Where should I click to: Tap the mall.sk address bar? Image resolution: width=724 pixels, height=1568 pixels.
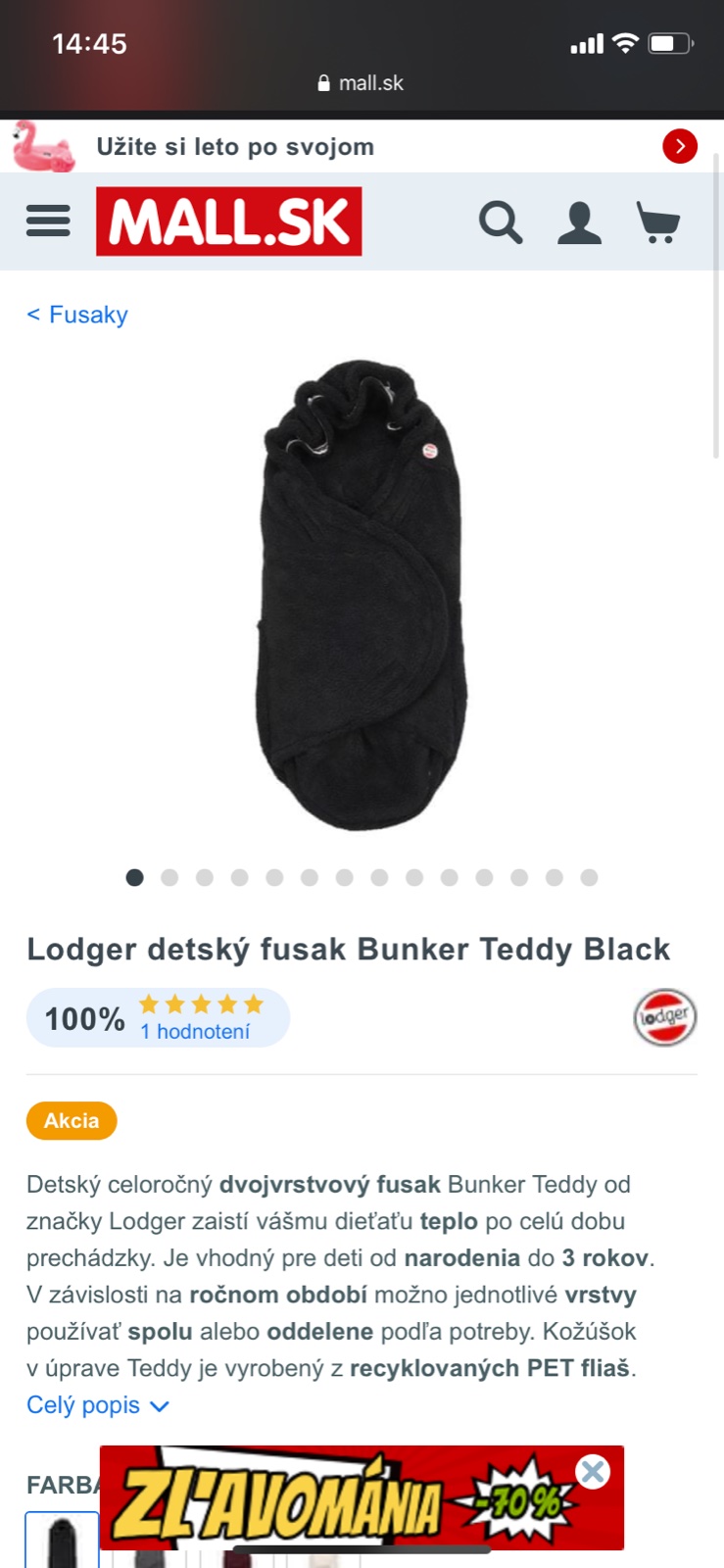coord(362,83)
